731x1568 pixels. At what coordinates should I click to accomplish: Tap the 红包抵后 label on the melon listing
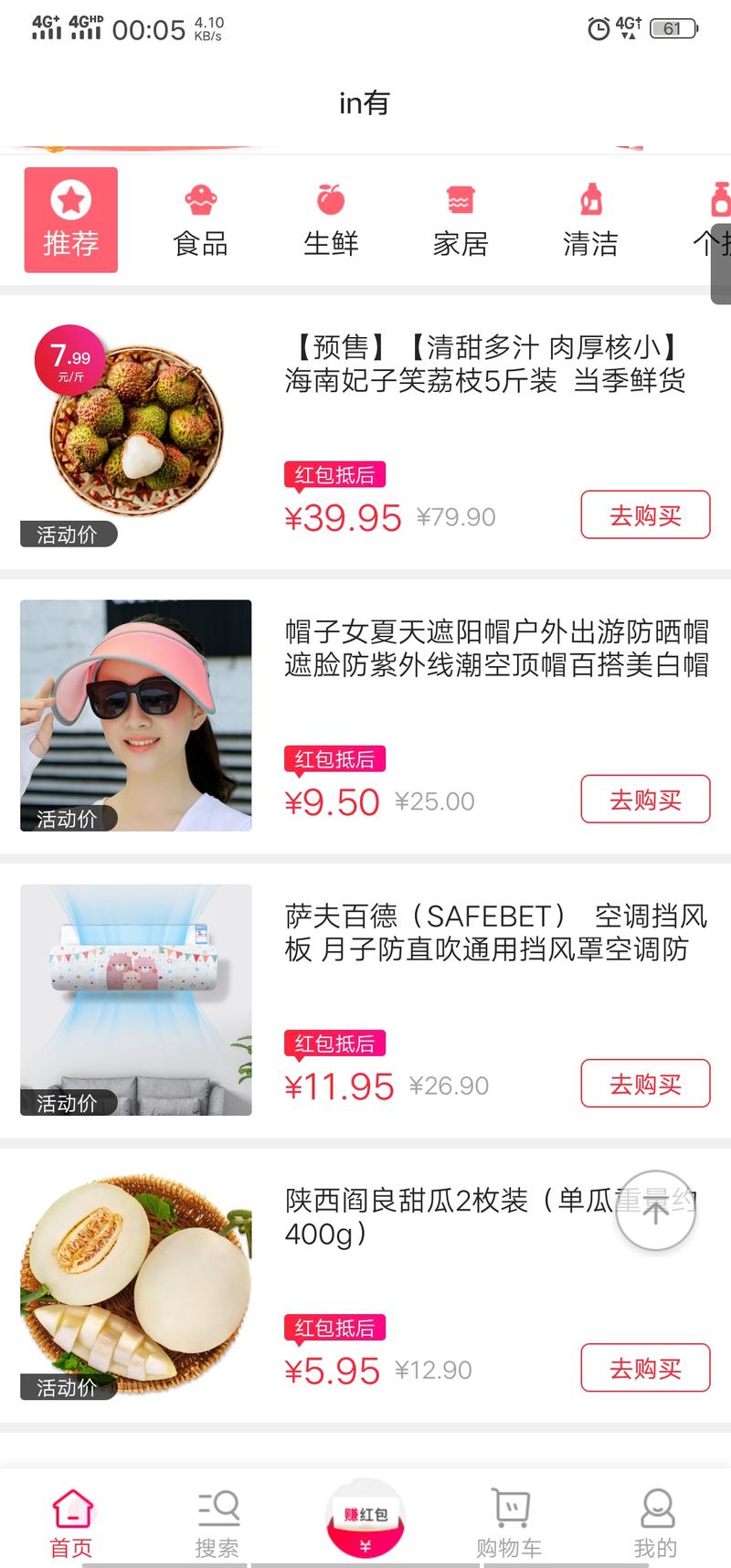(334, 1326)
